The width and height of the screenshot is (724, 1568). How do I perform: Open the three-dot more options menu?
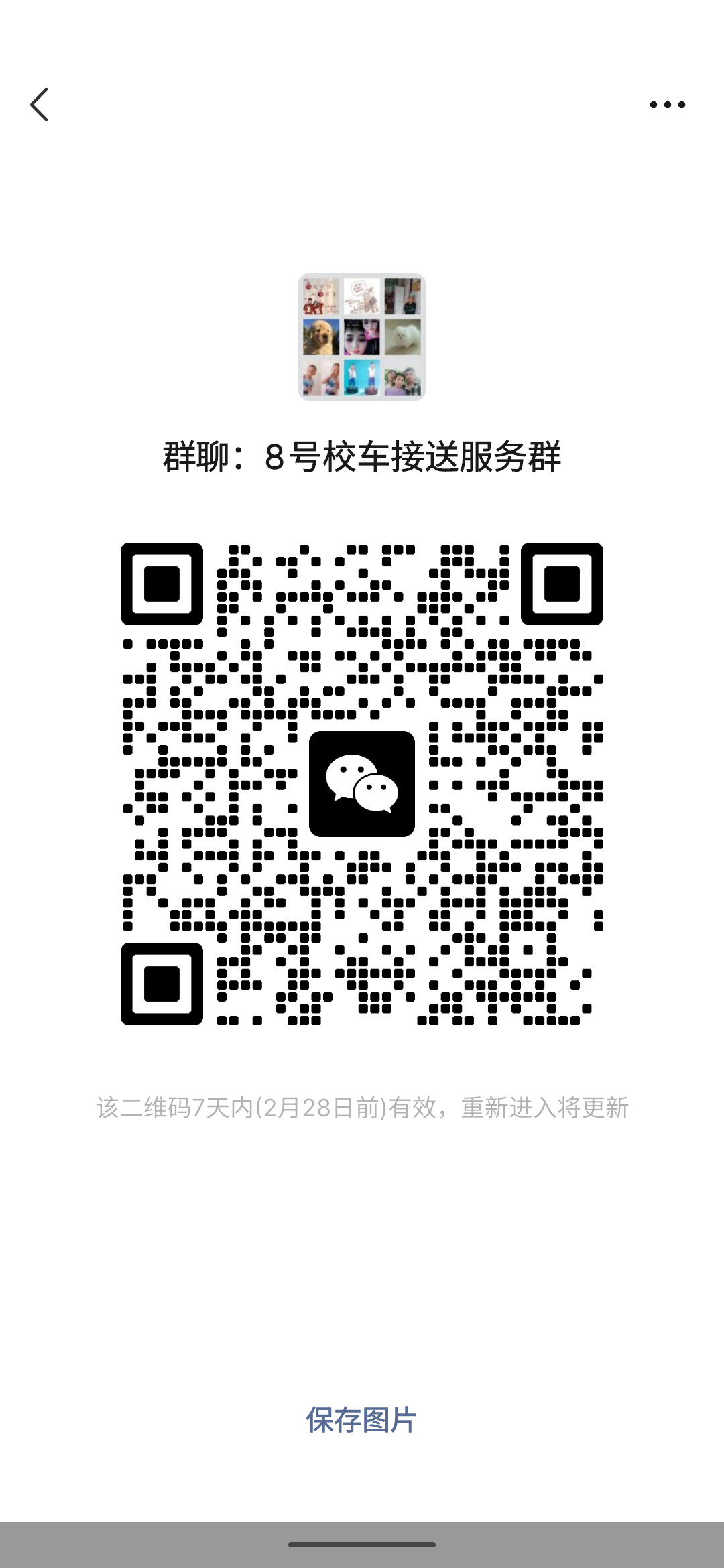coord(667,105)
